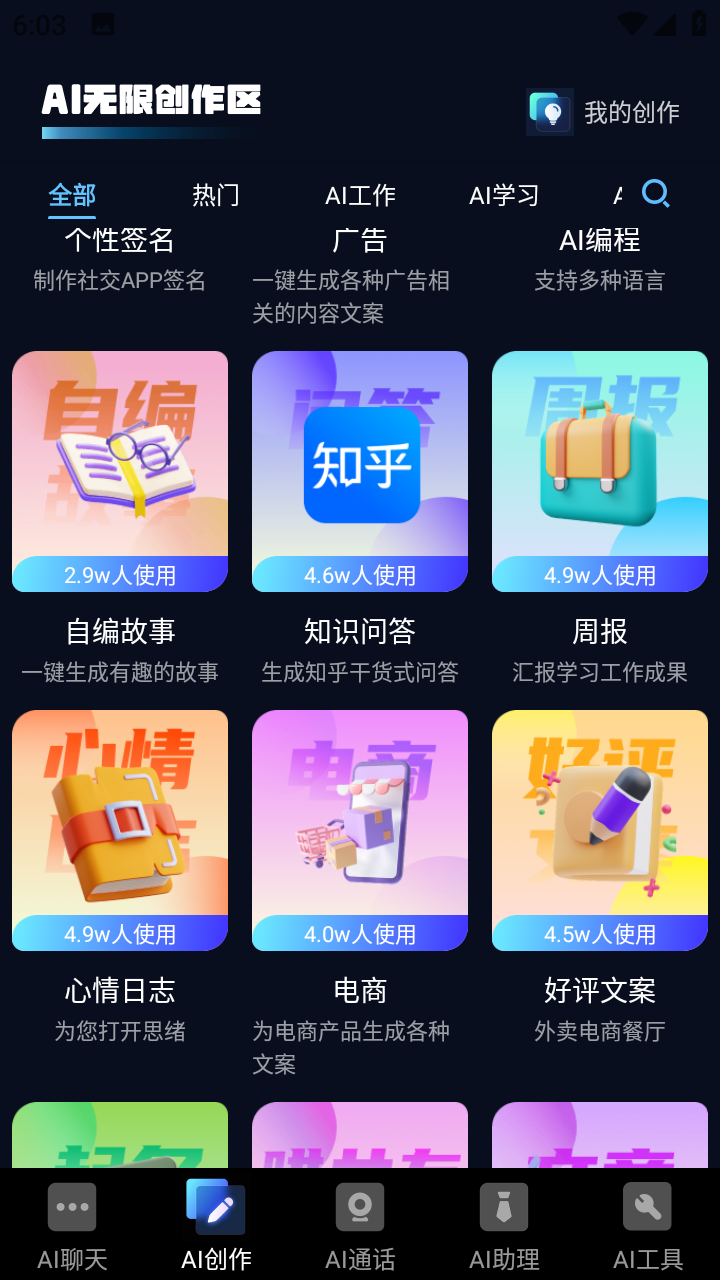This screenshot has height=1280, width=720.
Task: Switch to the 热门 tab
Action: pos(216,195)
